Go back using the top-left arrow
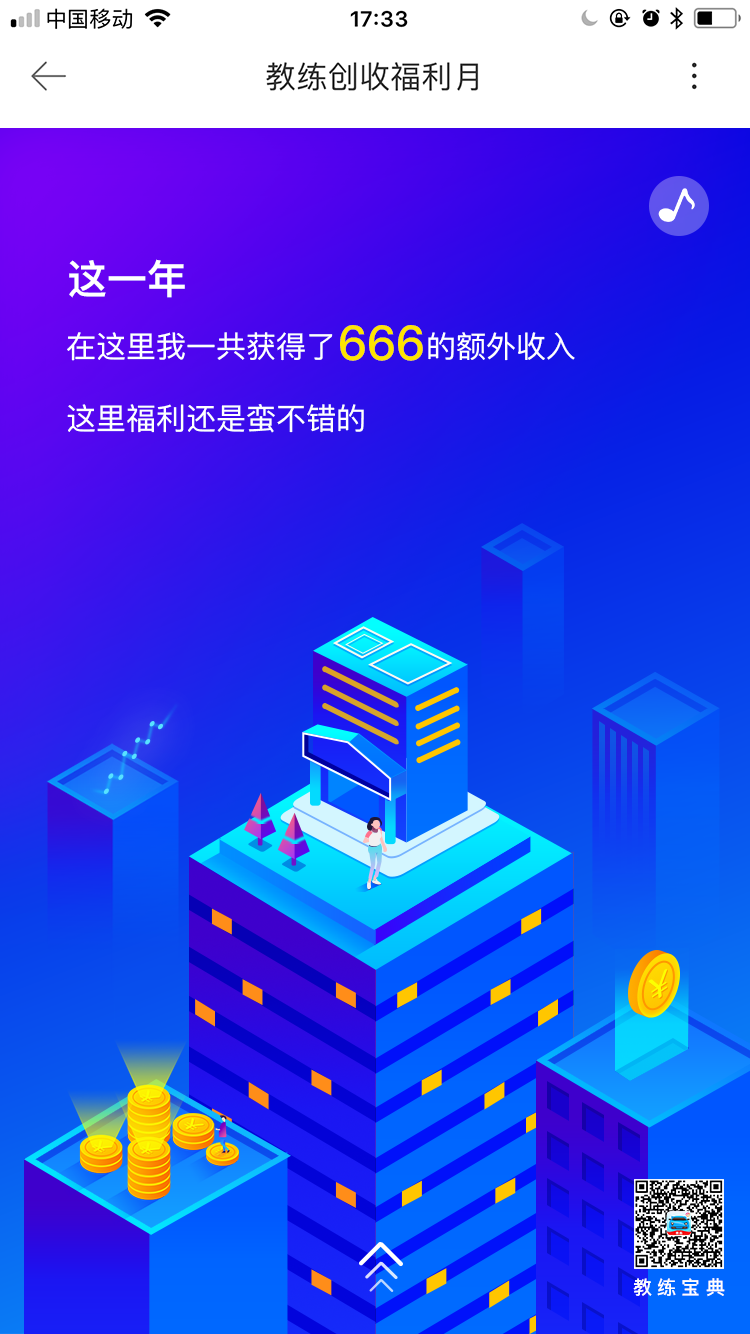Screen dimensions: 750x1334 48,76
